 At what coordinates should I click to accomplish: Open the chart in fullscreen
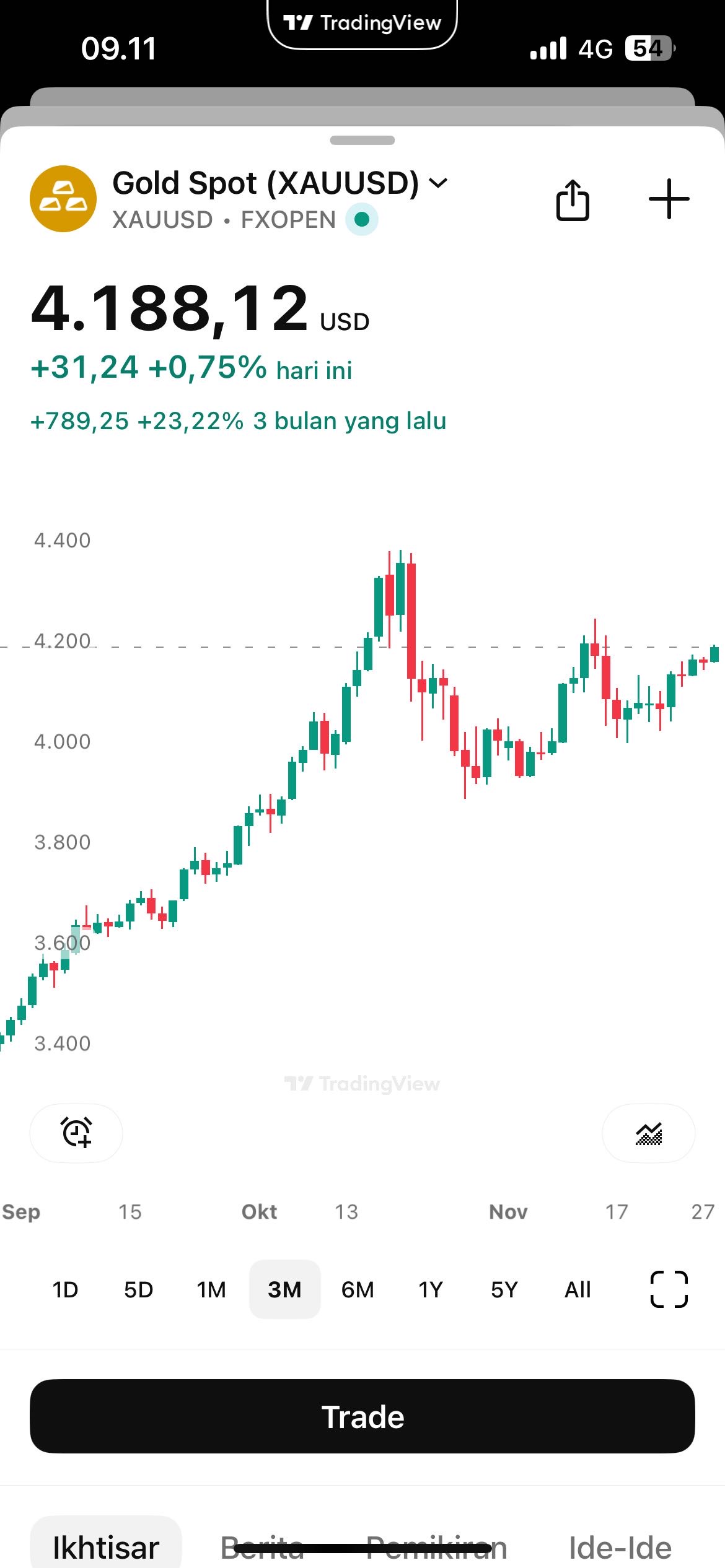click(x=669, y=1289)
